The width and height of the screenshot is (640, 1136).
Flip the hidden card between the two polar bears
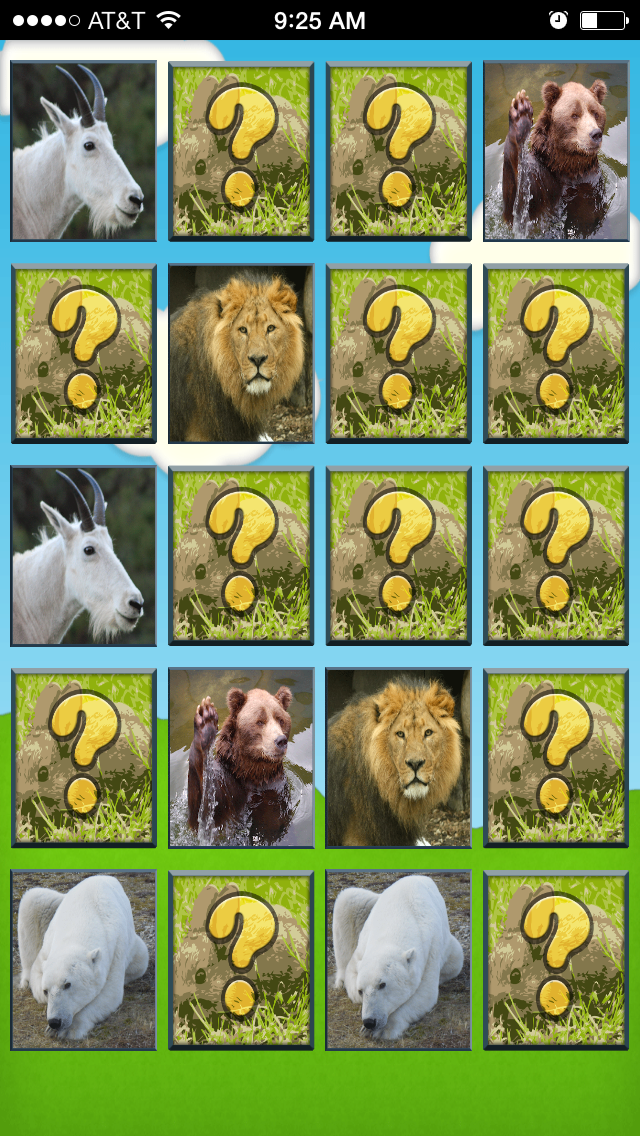point(241,959)
